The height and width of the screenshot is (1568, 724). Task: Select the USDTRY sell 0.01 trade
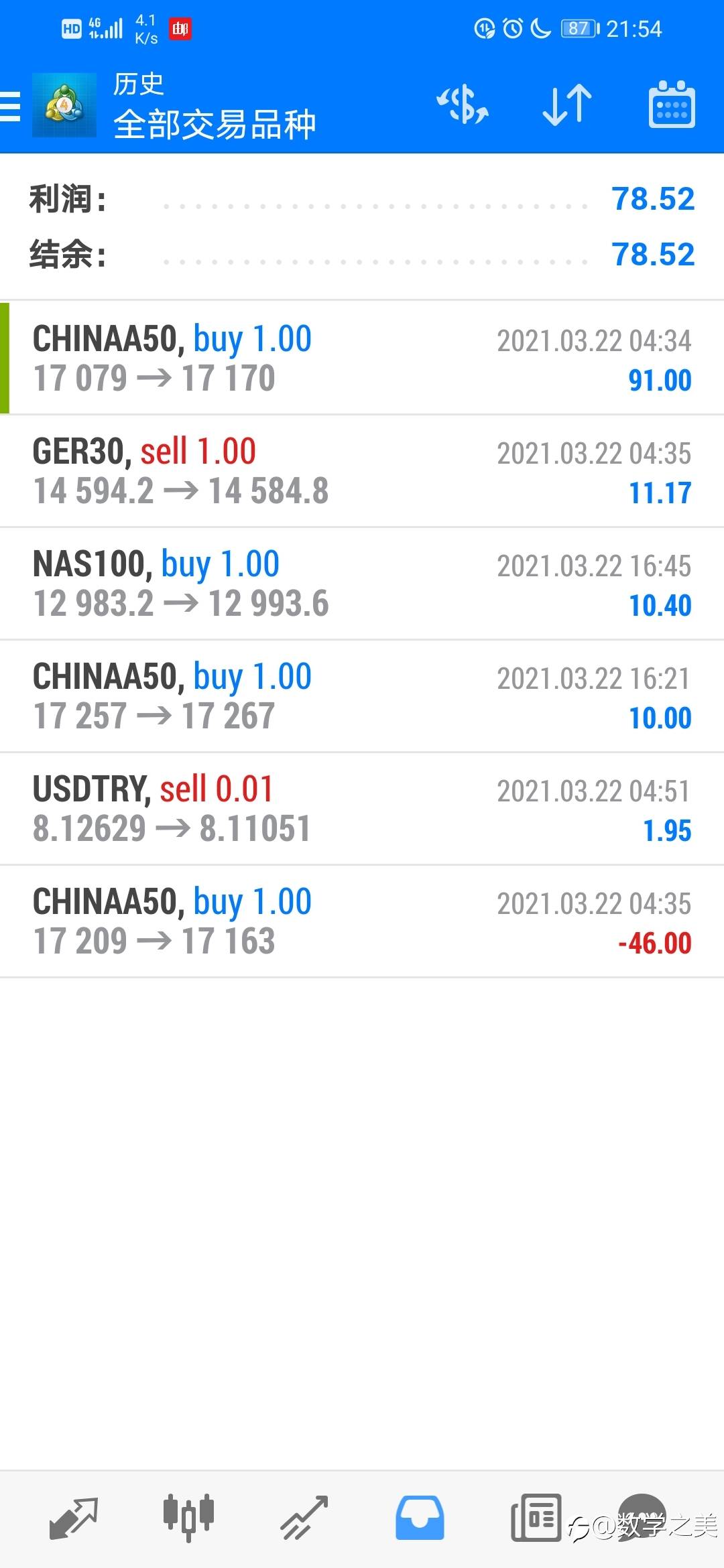click(362, 809)
